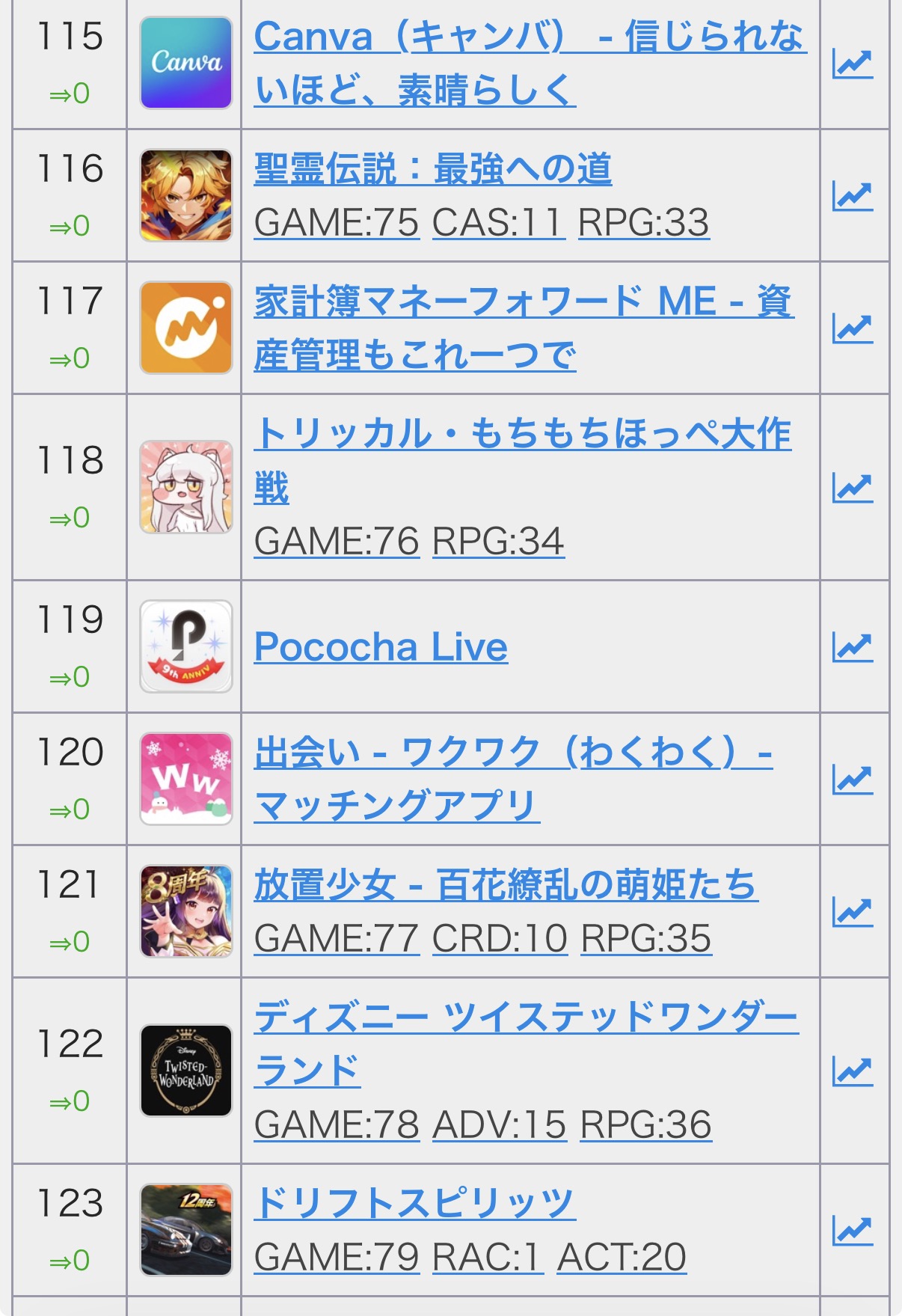This screenshot has height=1316, width=902.
Task: Tap the GAME:76 ranking under トリッカル
Action: [337, 542]
